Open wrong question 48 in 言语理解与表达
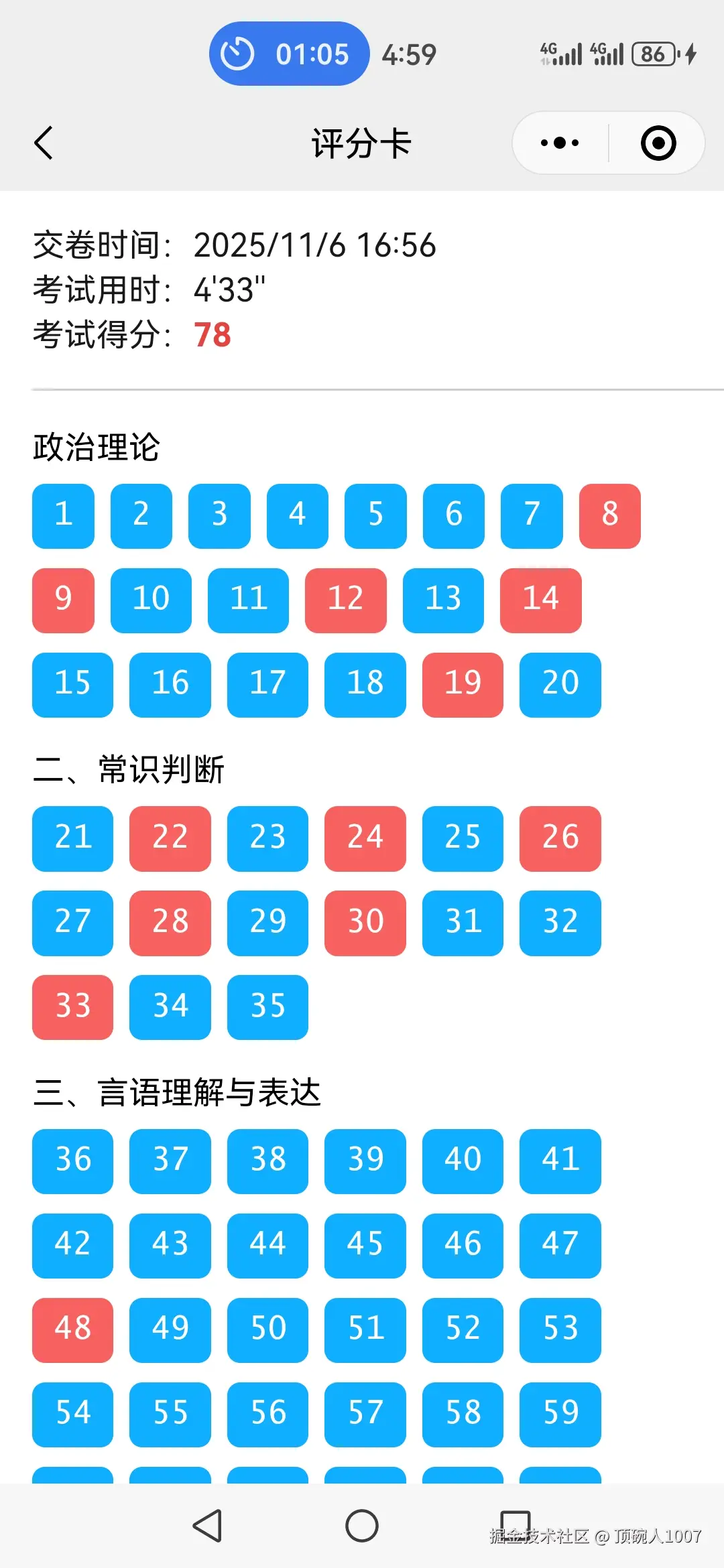This screenshot has height=1568, width=724. point(72,1330)
